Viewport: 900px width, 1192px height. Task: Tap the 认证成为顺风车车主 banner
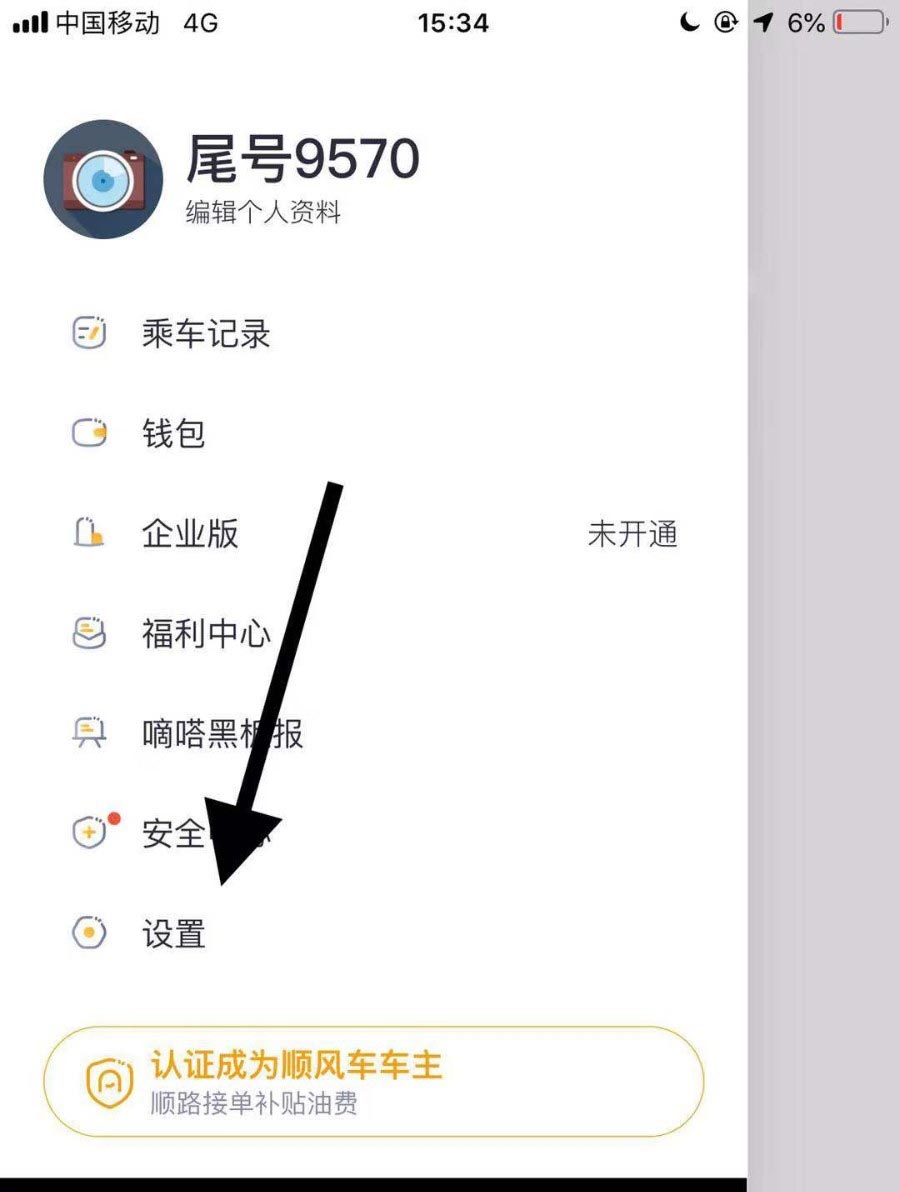click(x=373, y=1081)
